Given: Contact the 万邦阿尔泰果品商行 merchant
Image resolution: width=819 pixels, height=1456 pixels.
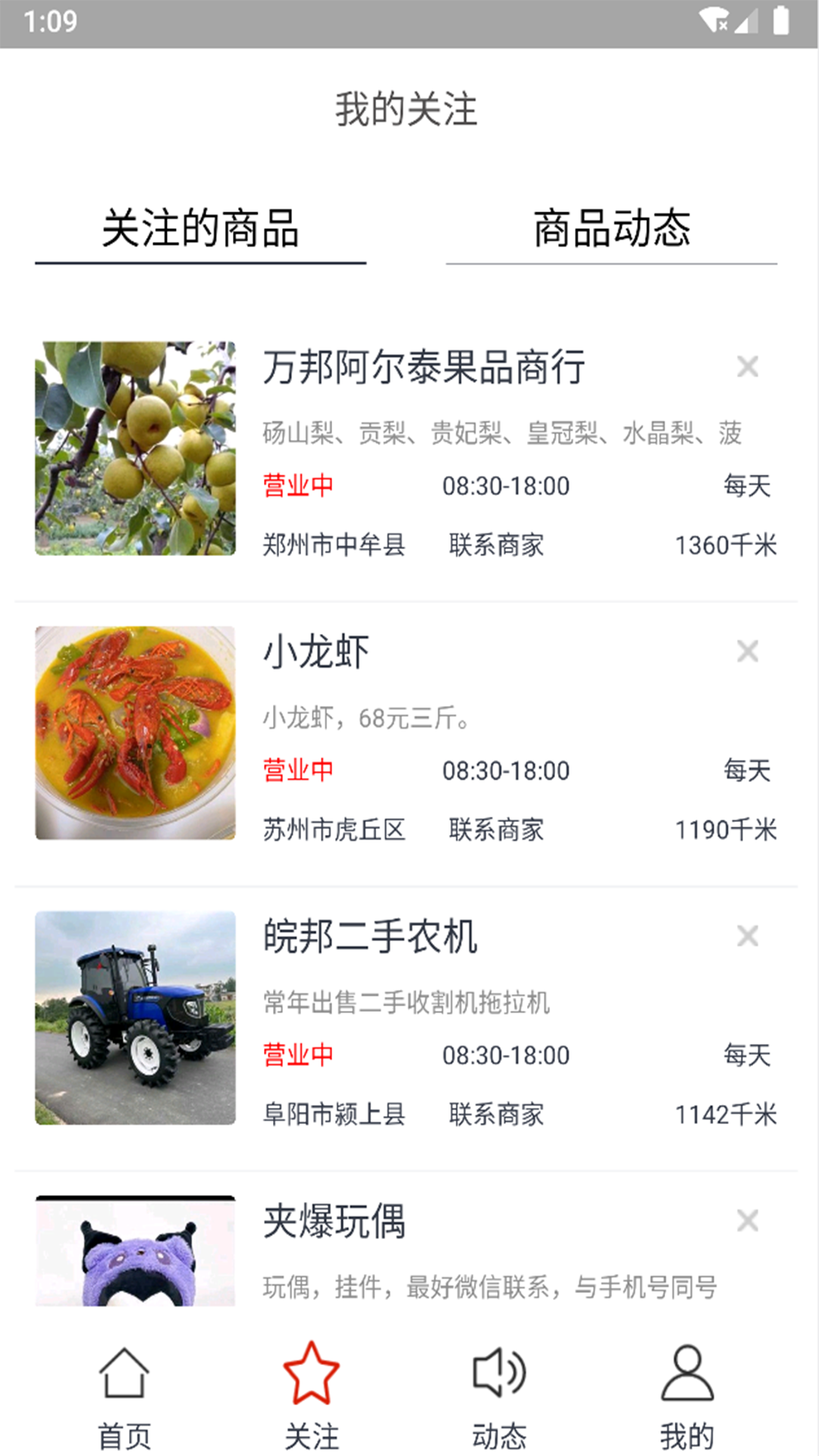Looking at the screenshot, I should tap(496, 545).
